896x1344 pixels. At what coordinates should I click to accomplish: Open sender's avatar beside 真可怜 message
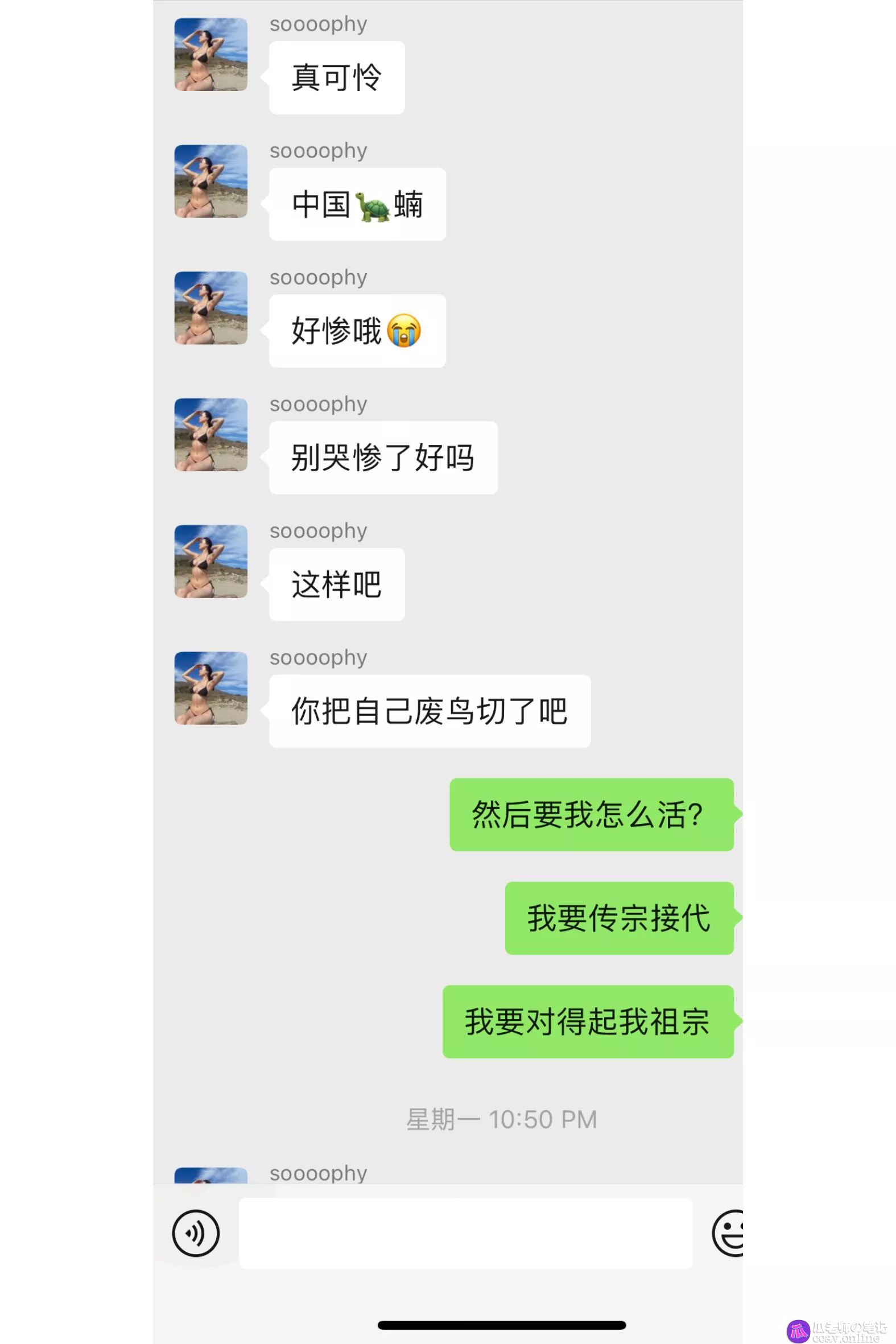point(211,54)
